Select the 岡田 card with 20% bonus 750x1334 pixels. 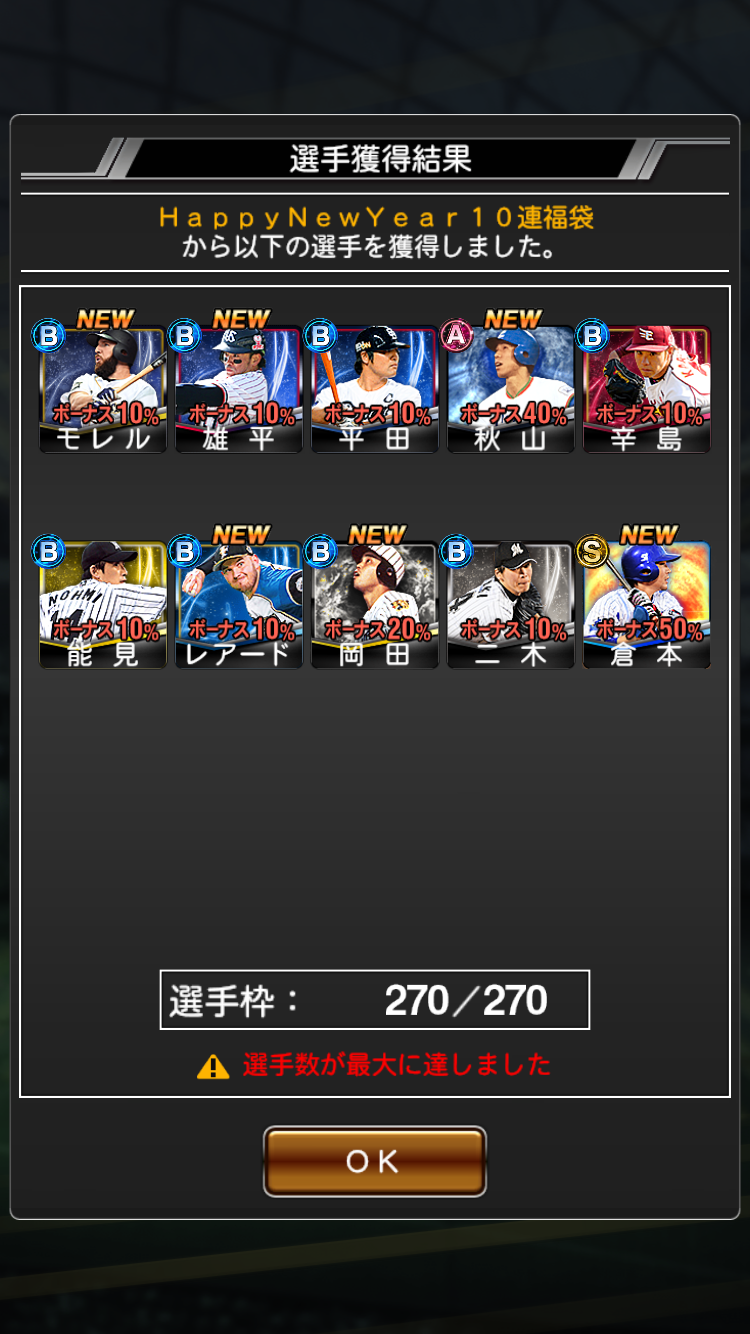tap(375, 606)
